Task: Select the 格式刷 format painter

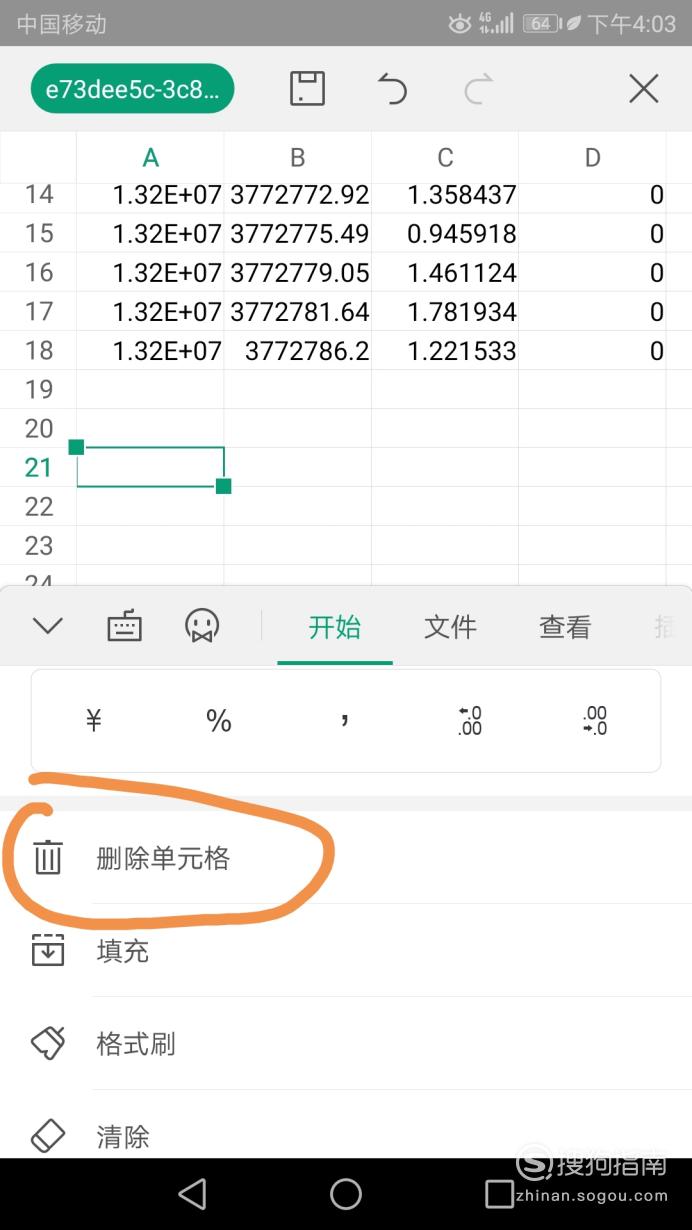Action: click(x=136, y=1044)
